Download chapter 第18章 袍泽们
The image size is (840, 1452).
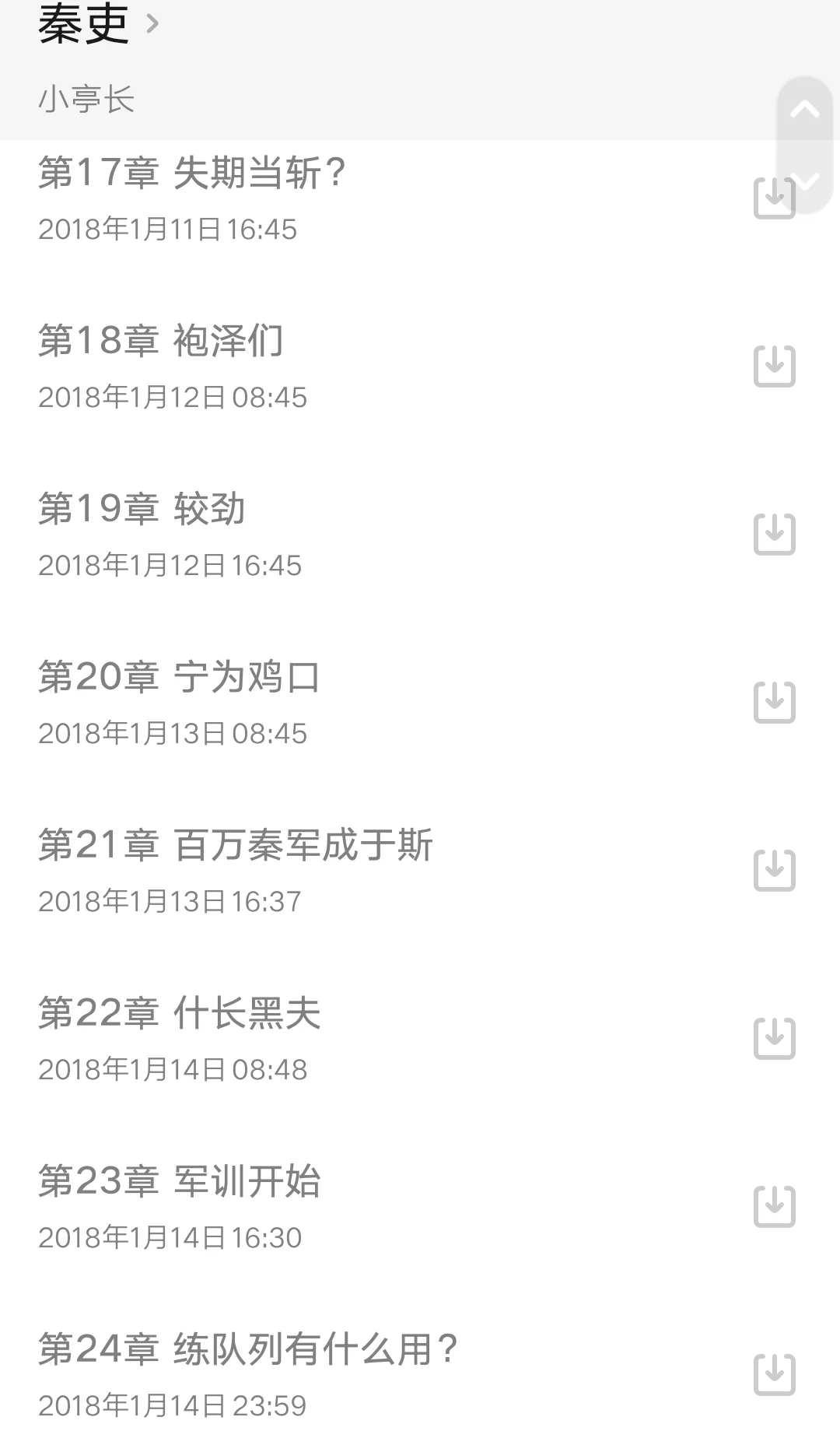(x=775, y=366)
